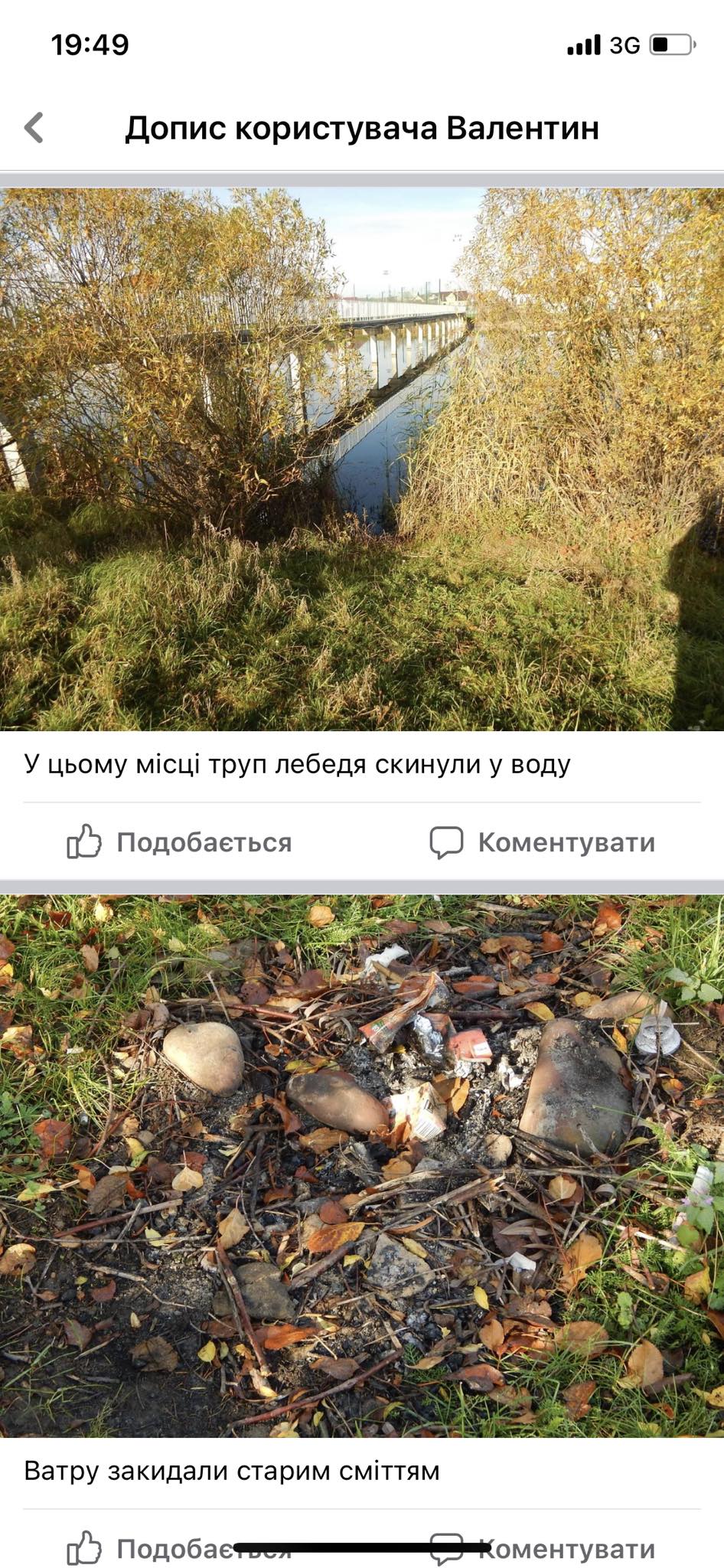Go back from Валентин's post
Viewport: 724px width, 1568px height.
coord(34,128)
